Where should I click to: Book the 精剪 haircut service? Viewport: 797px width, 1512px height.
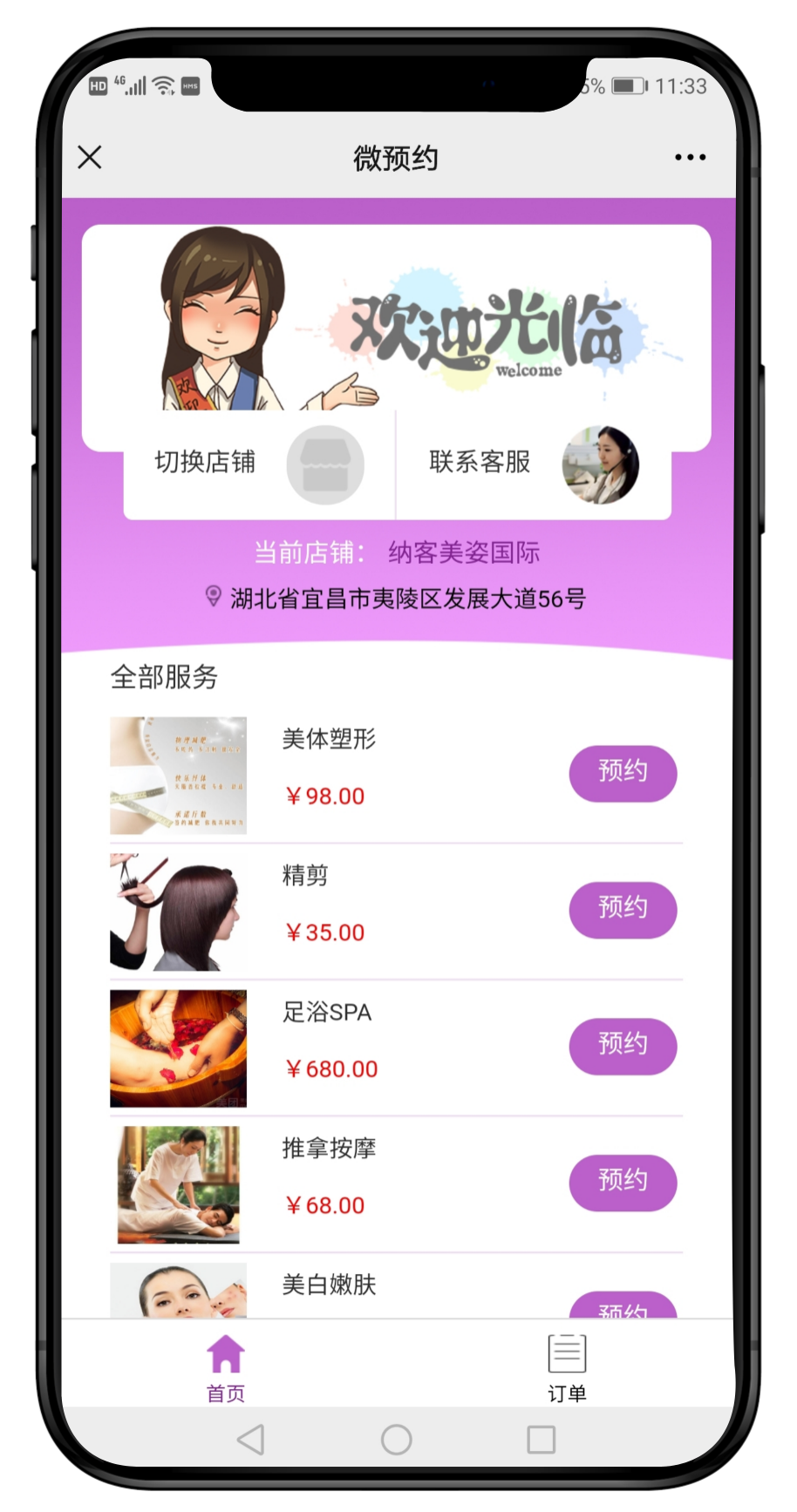623,909
